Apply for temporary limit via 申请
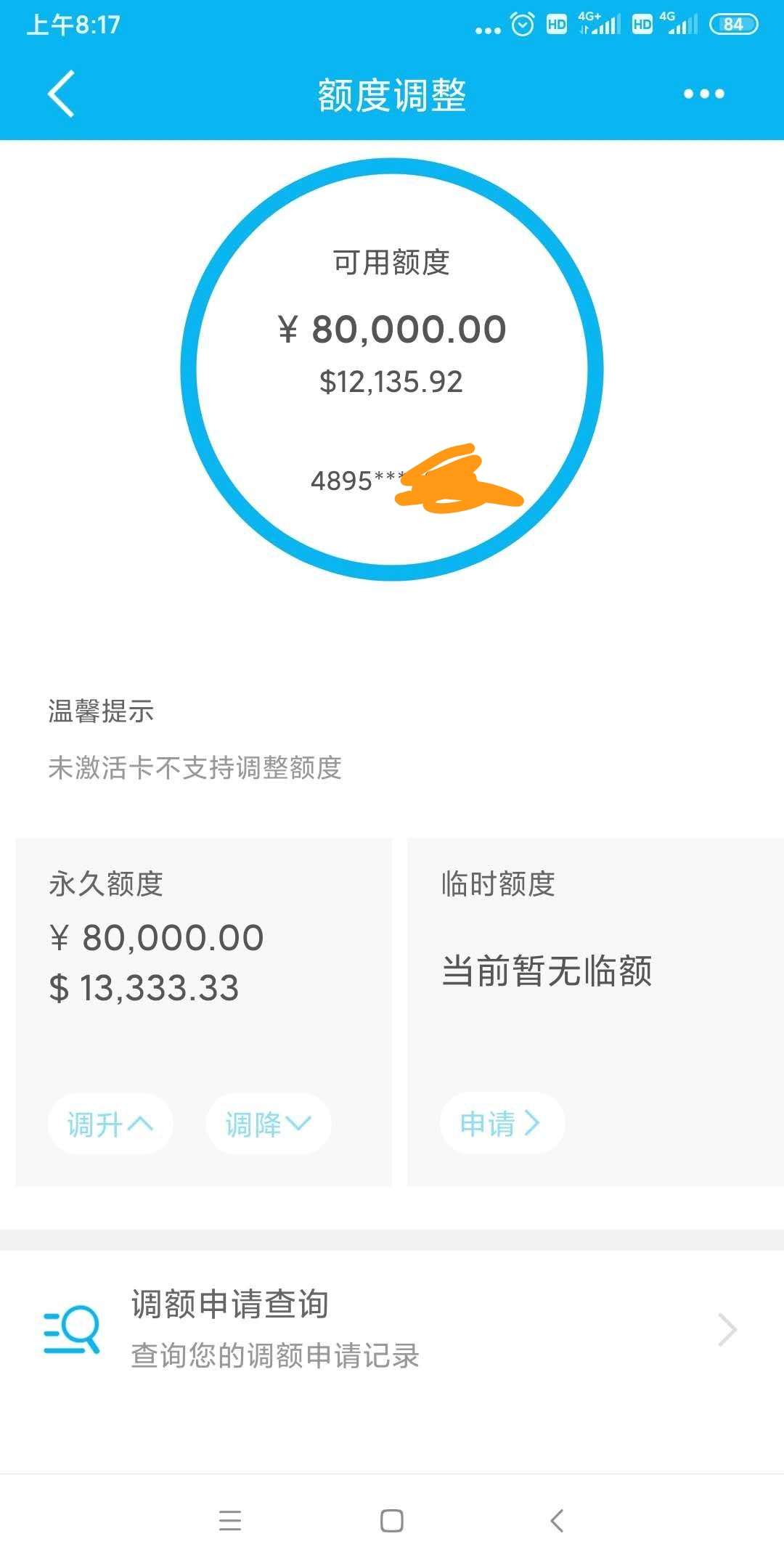The width and height of the screenshot is (784, 1568). pos(502,1123)
